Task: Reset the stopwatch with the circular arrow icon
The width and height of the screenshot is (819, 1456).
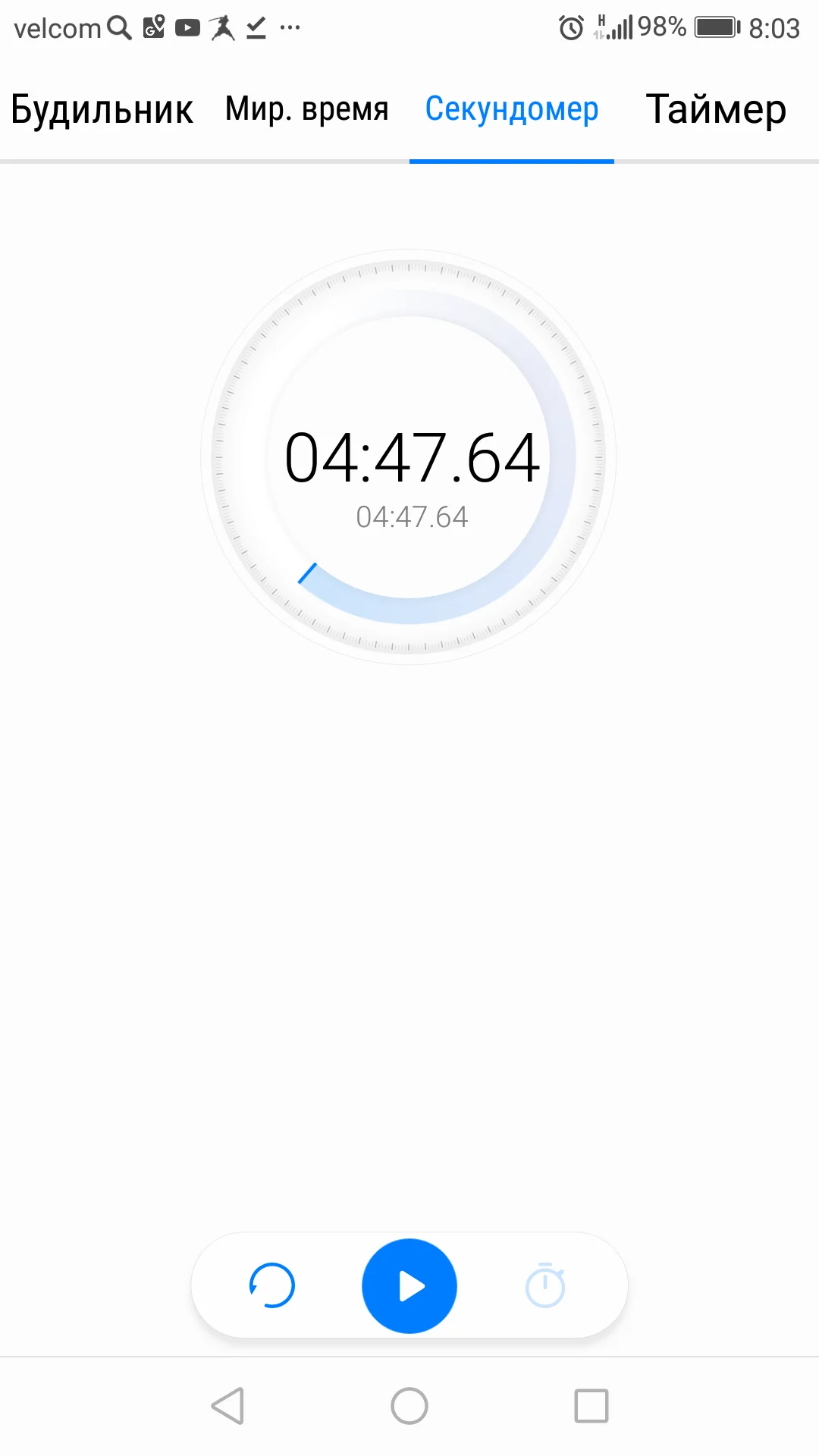Action: tap(271, 1285)
